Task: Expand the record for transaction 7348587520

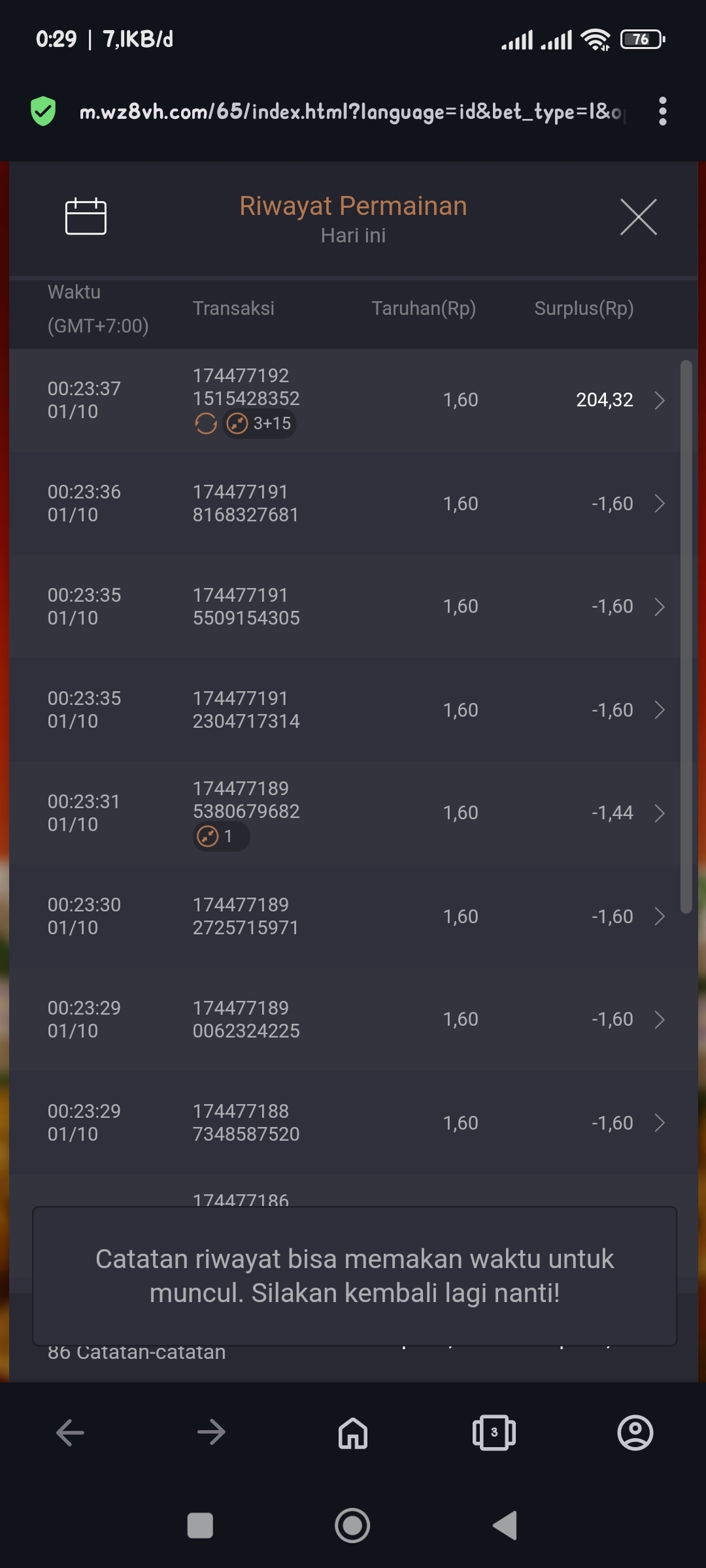Action: click(660, 1123)
